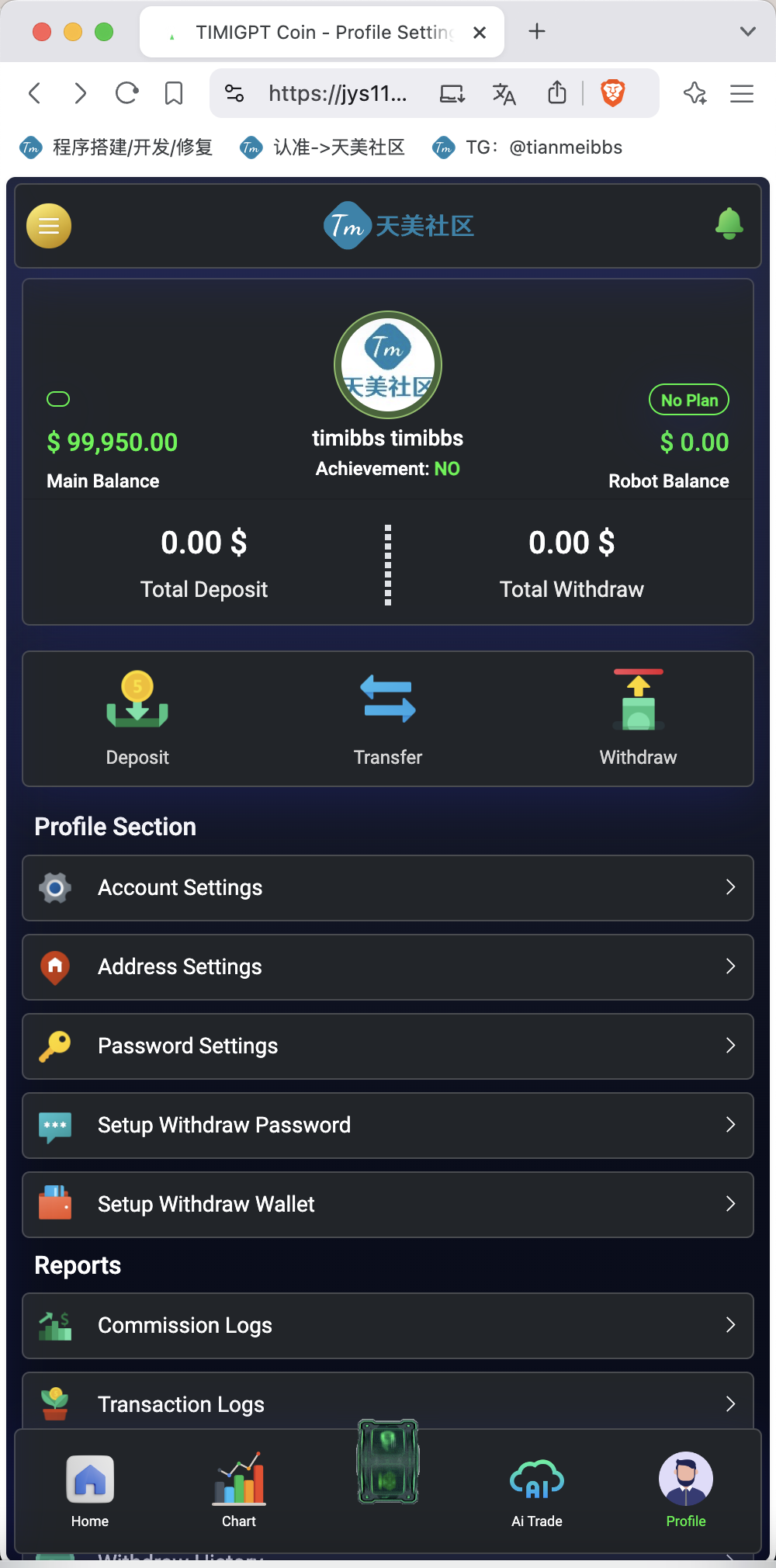
Task: Open Address Settings
Action: click(388, 967)
